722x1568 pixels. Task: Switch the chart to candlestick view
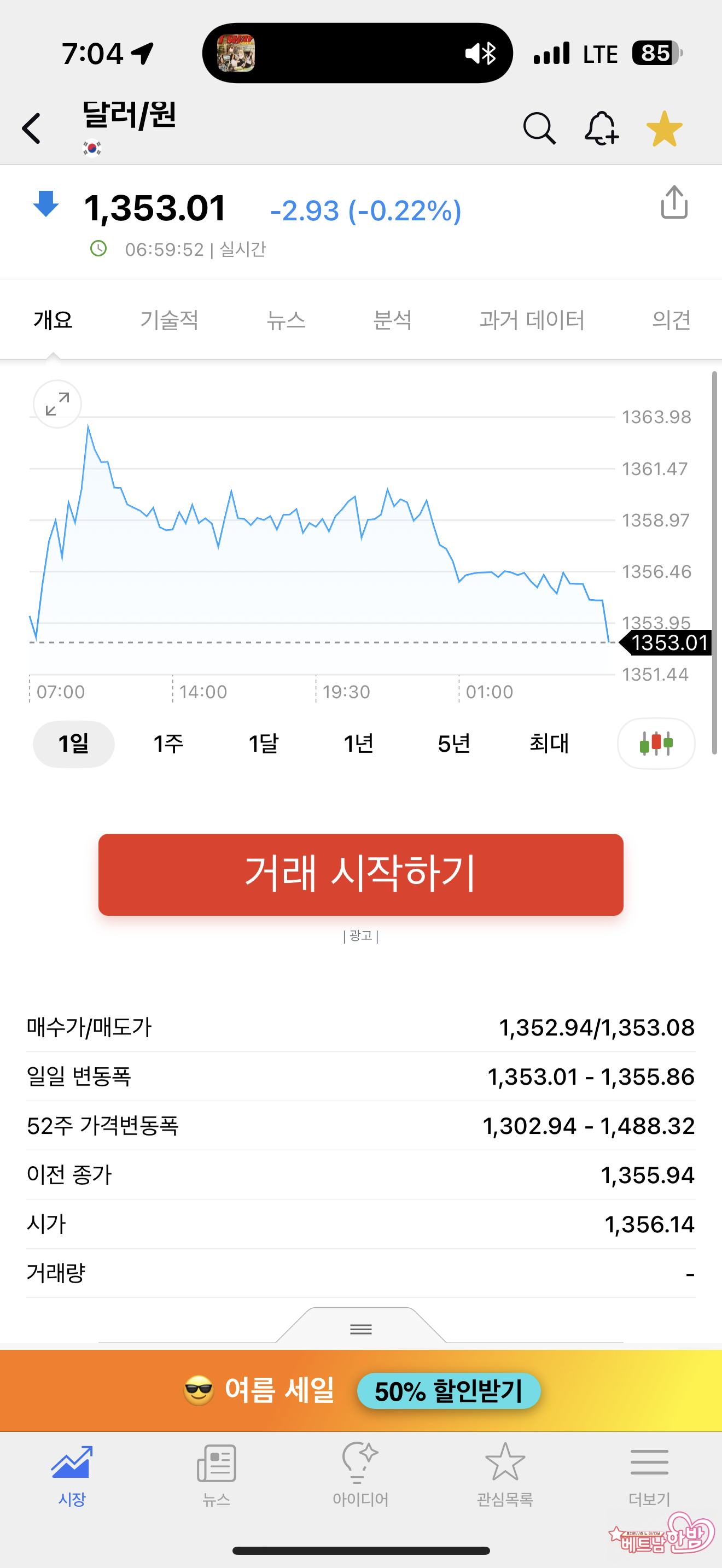(x=656, y=744)
